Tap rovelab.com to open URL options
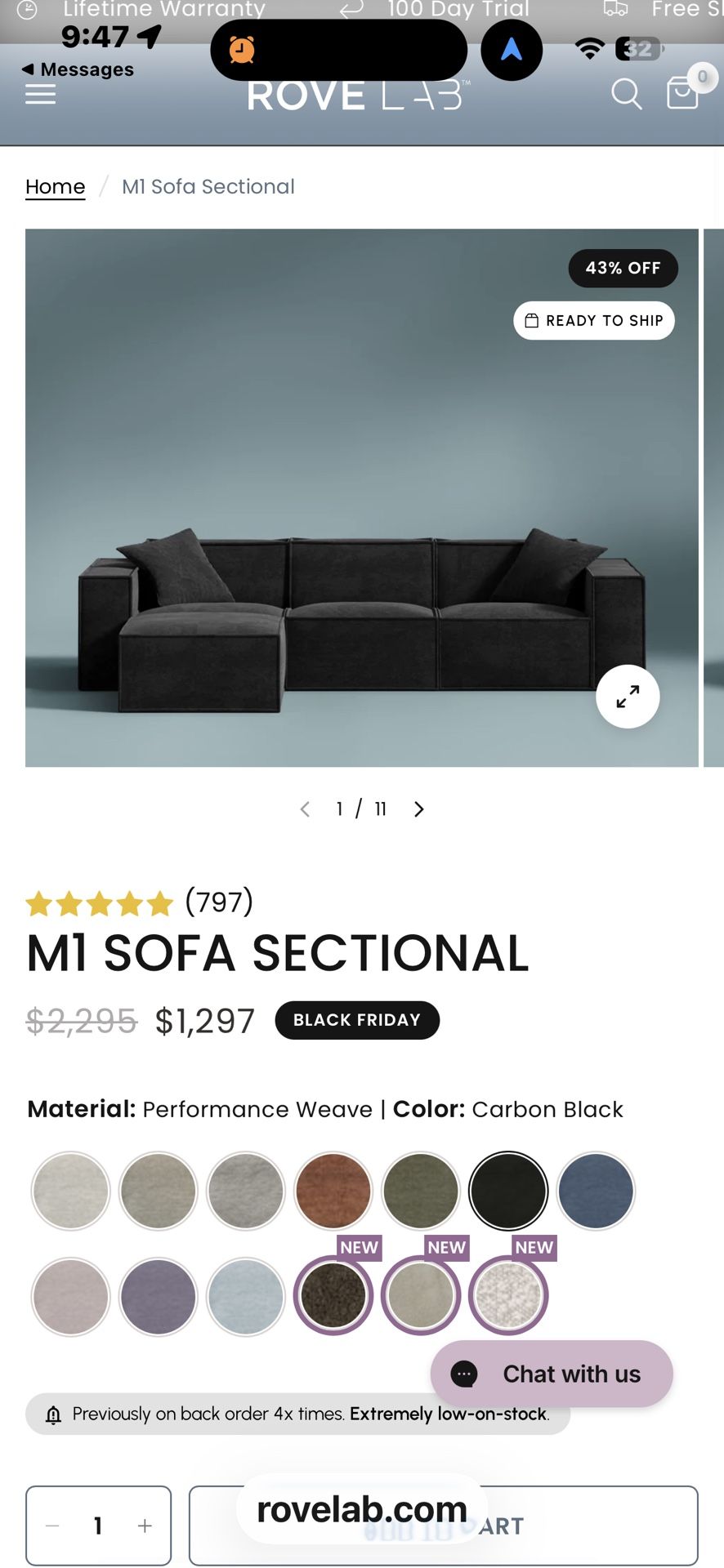 pos(361,1509)
